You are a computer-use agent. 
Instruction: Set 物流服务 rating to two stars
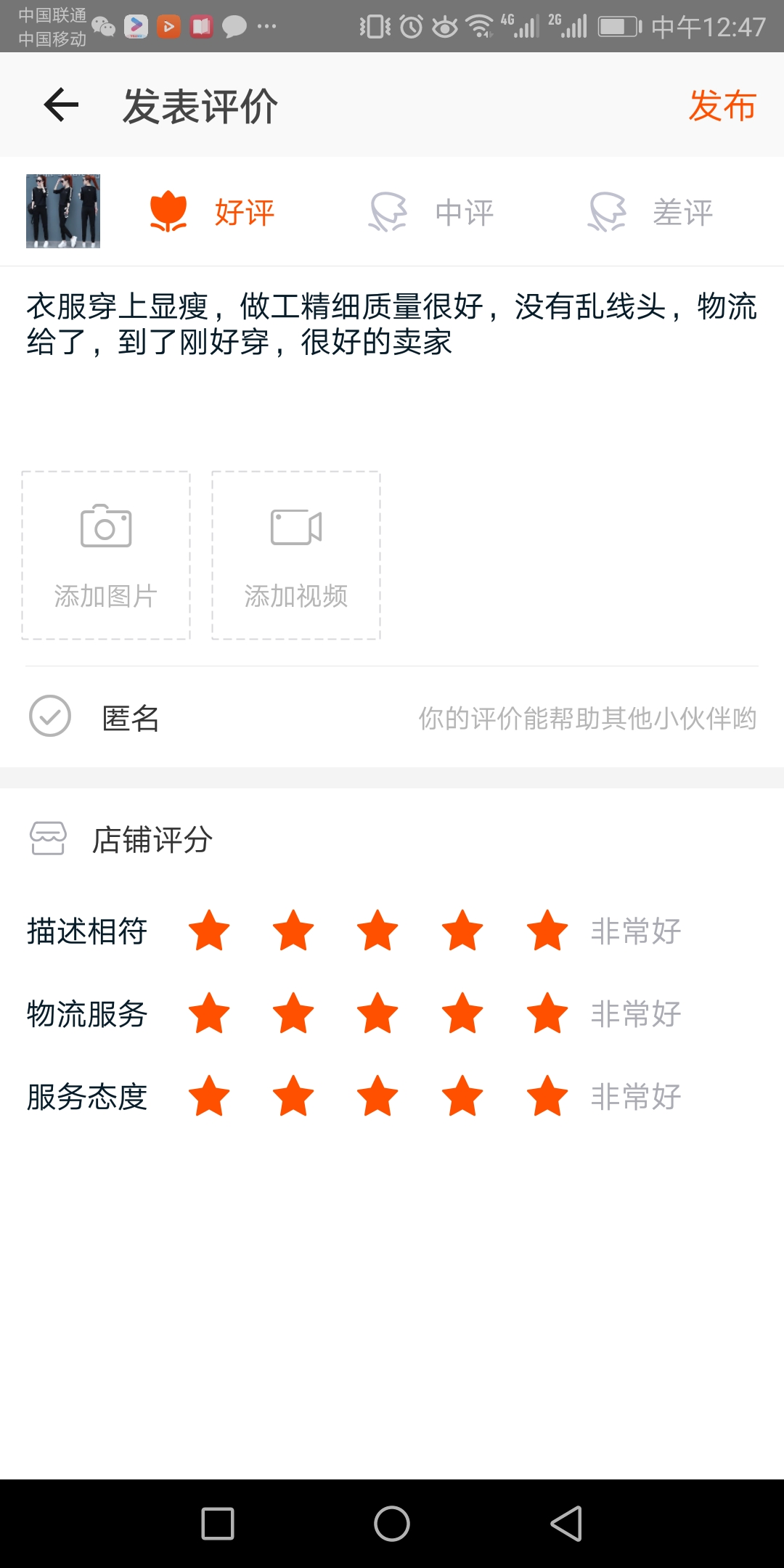(293, 1013)
